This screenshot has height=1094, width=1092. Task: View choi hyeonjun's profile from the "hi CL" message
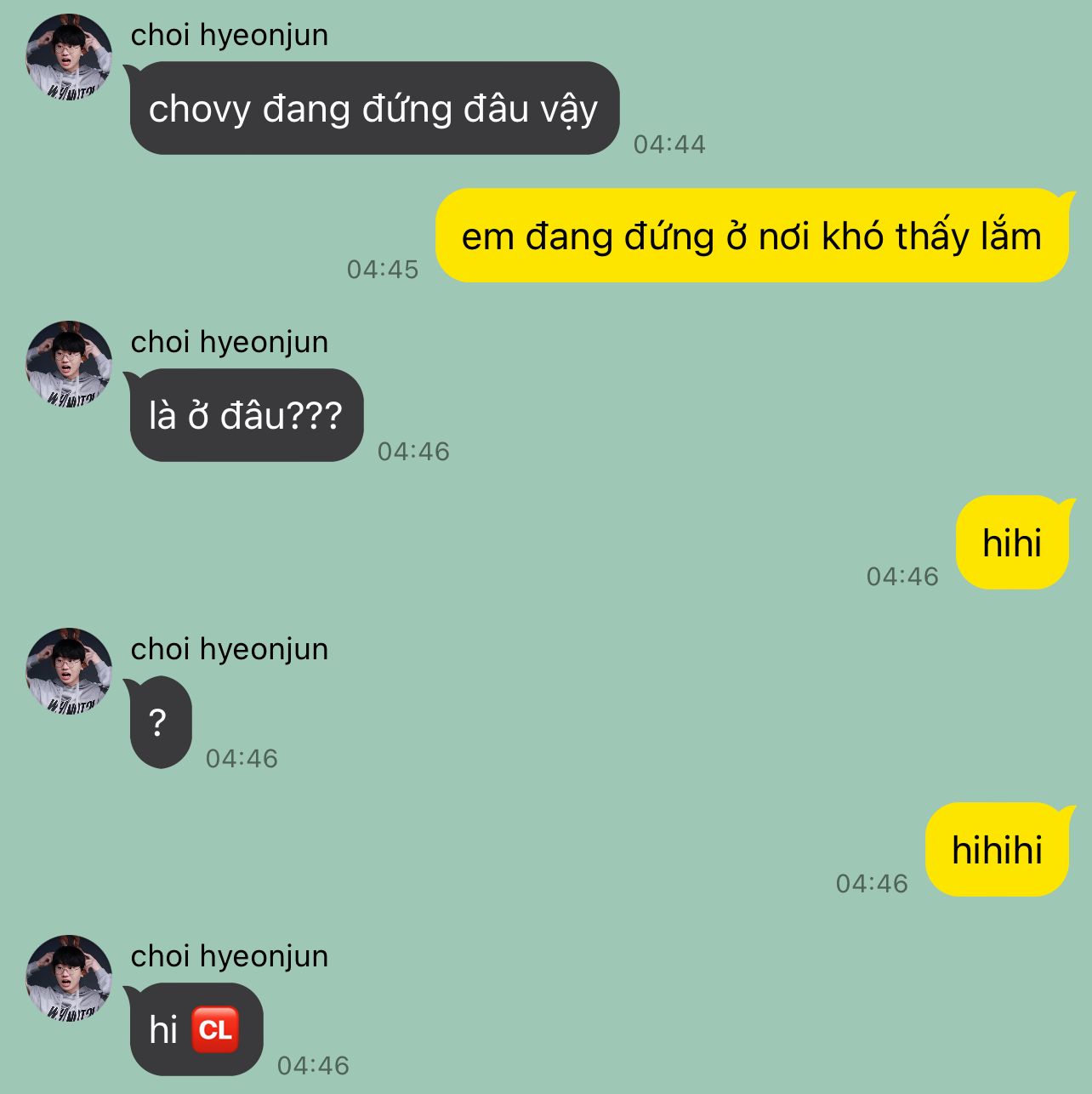69,977
